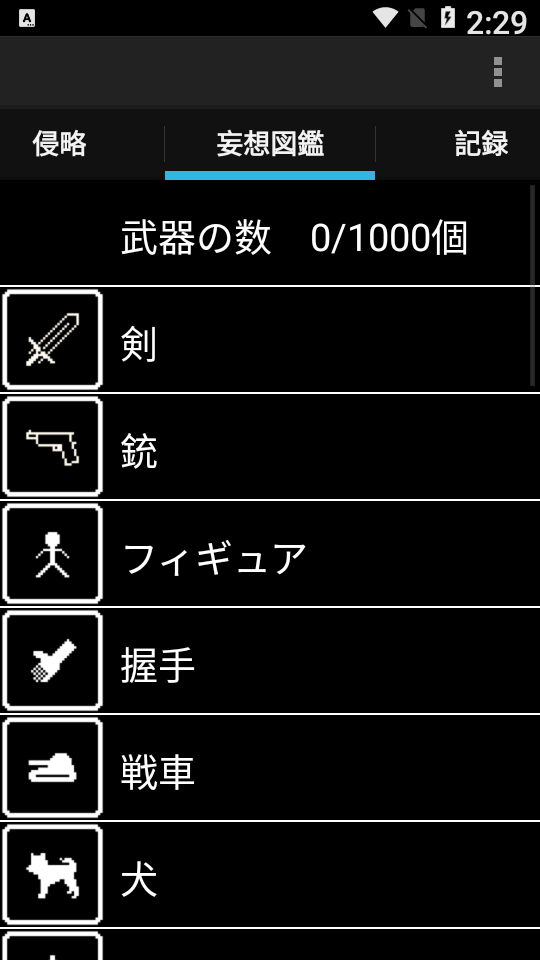View the フィギュア entry
Viewport: 540px width, 960px height.
pos(270,554)
